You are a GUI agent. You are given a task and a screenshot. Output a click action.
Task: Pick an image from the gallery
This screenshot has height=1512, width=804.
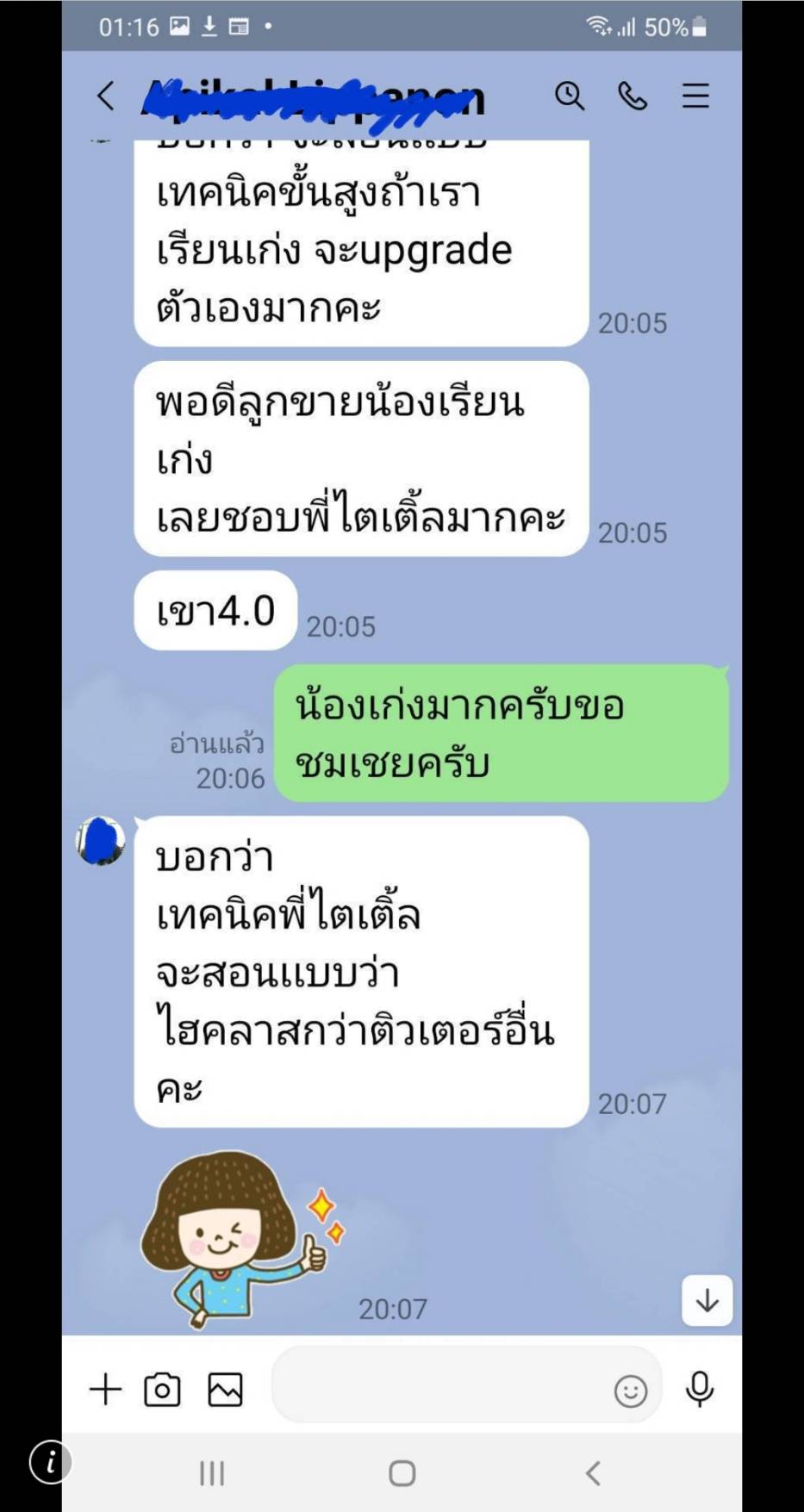pos(225,1390)
